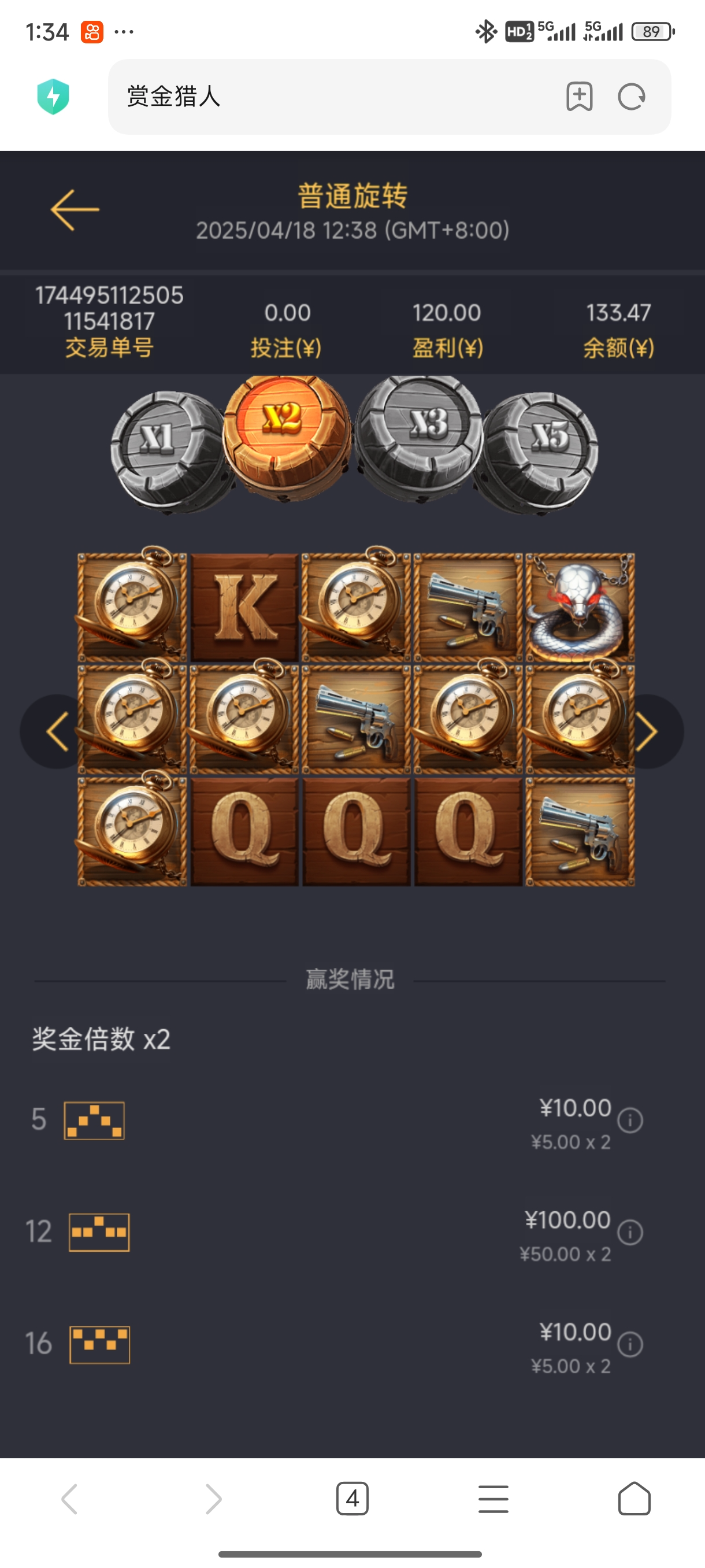Open the browser security shield

(53, 96)
